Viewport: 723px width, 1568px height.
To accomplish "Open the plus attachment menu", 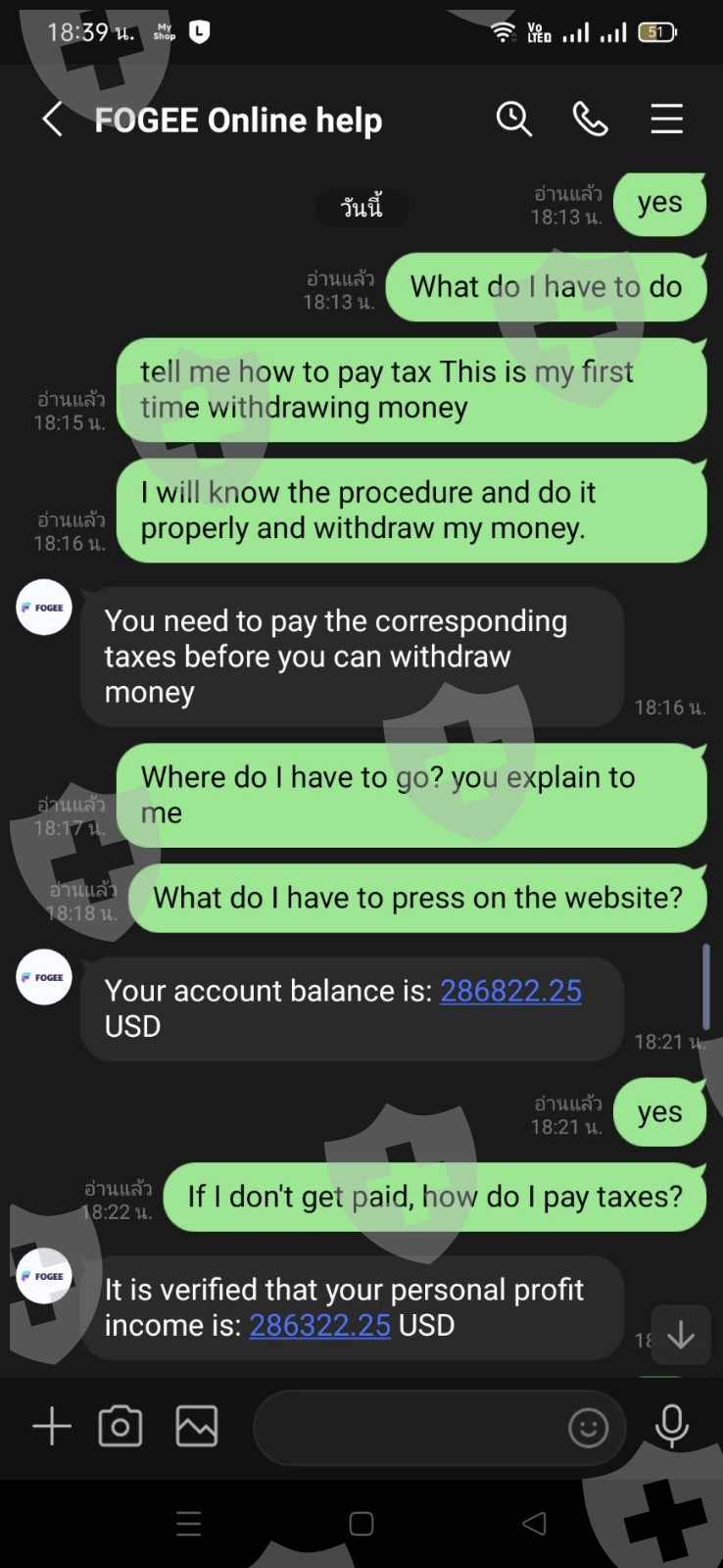I will pyautogui.click(x=52, y=1426).
